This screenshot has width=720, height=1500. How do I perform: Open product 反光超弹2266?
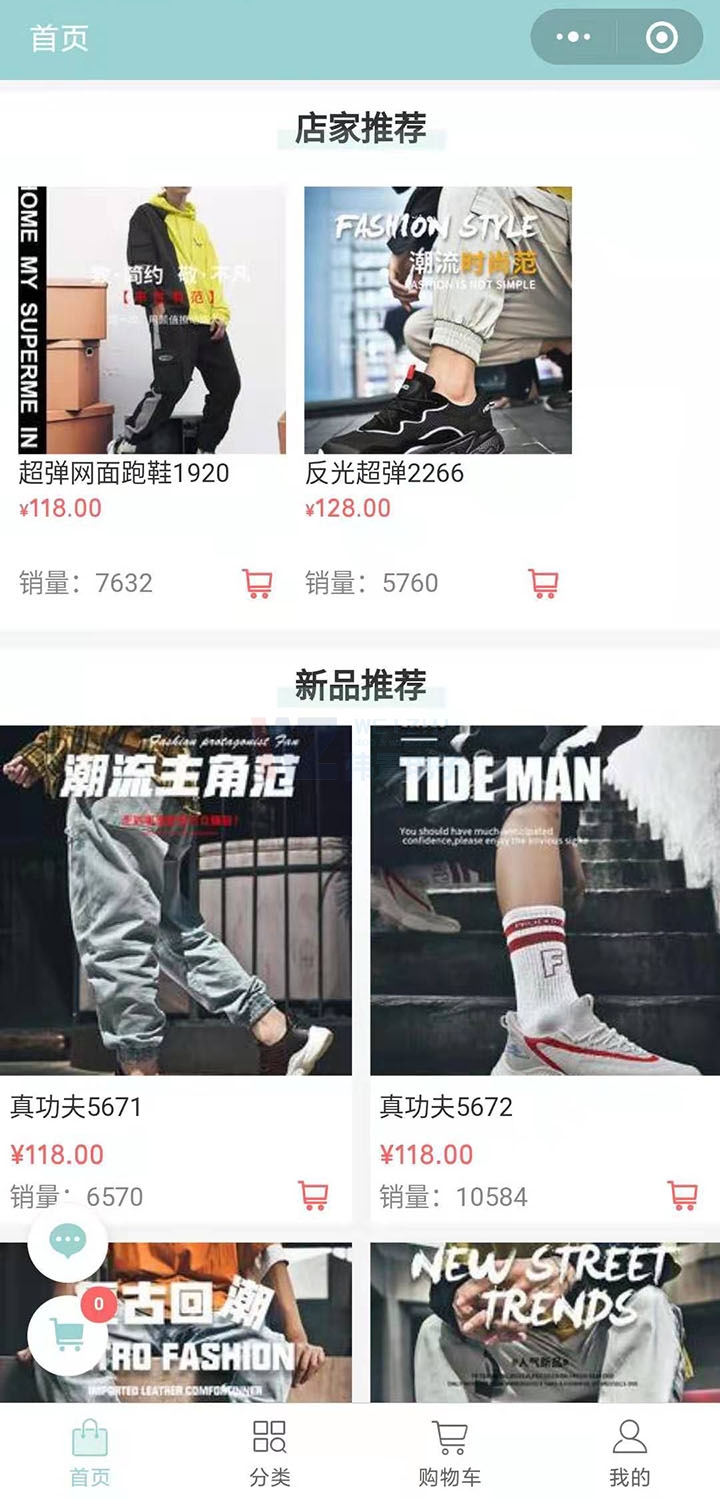point(438,320)
